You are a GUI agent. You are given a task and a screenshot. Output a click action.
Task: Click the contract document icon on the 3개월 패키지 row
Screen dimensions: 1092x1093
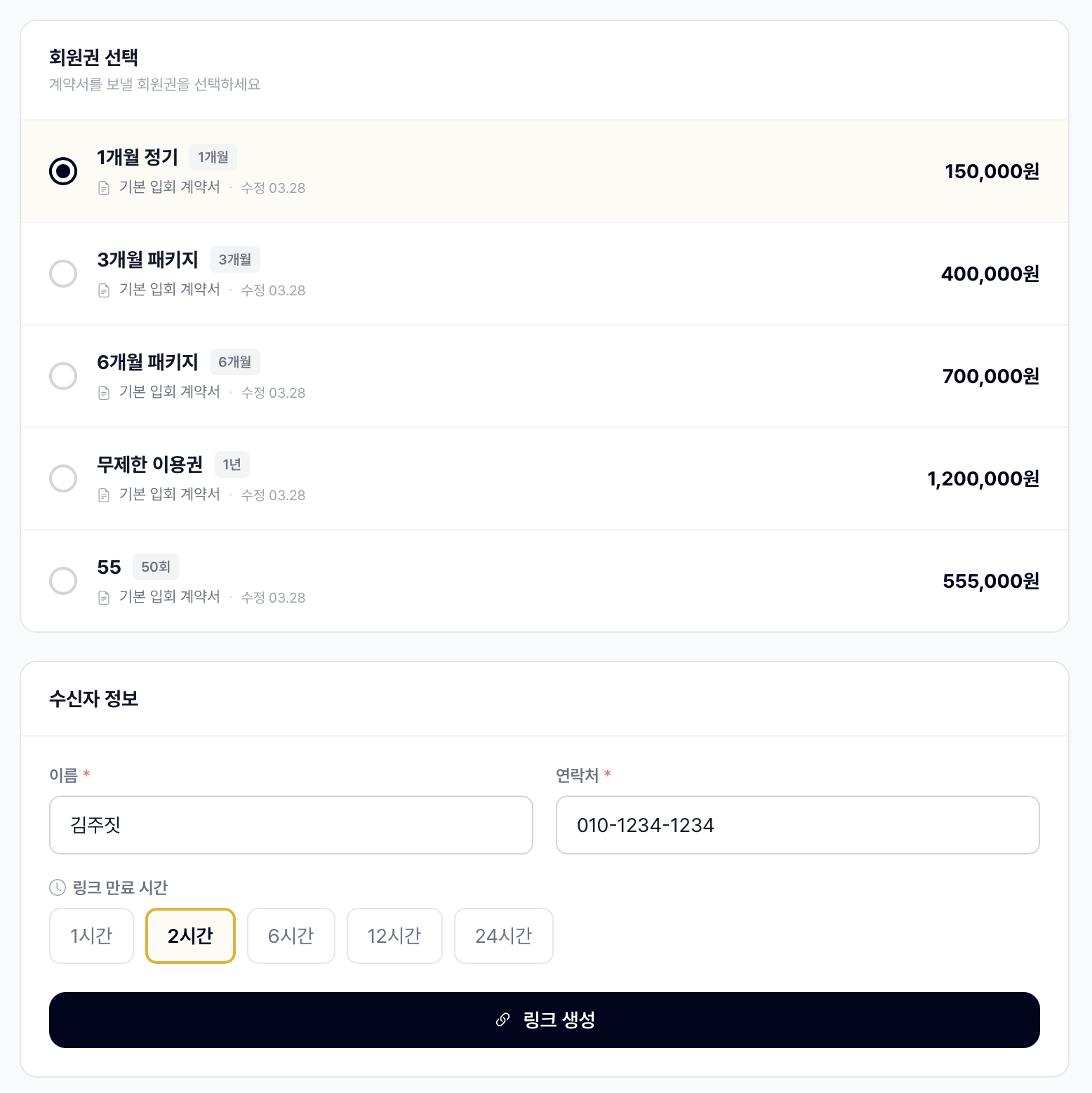[x=103, y=290]
